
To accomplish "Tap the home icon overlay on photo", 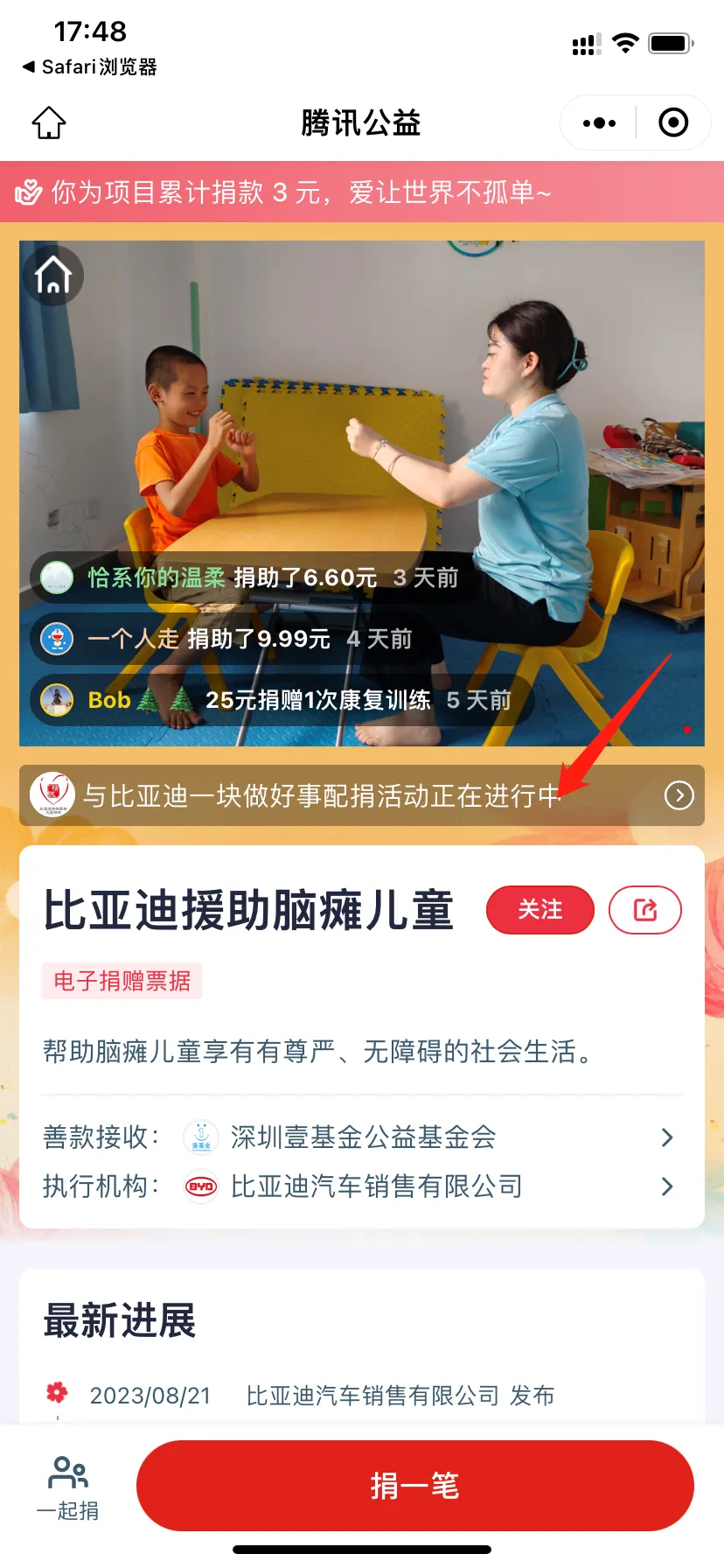I will point(52,276).
